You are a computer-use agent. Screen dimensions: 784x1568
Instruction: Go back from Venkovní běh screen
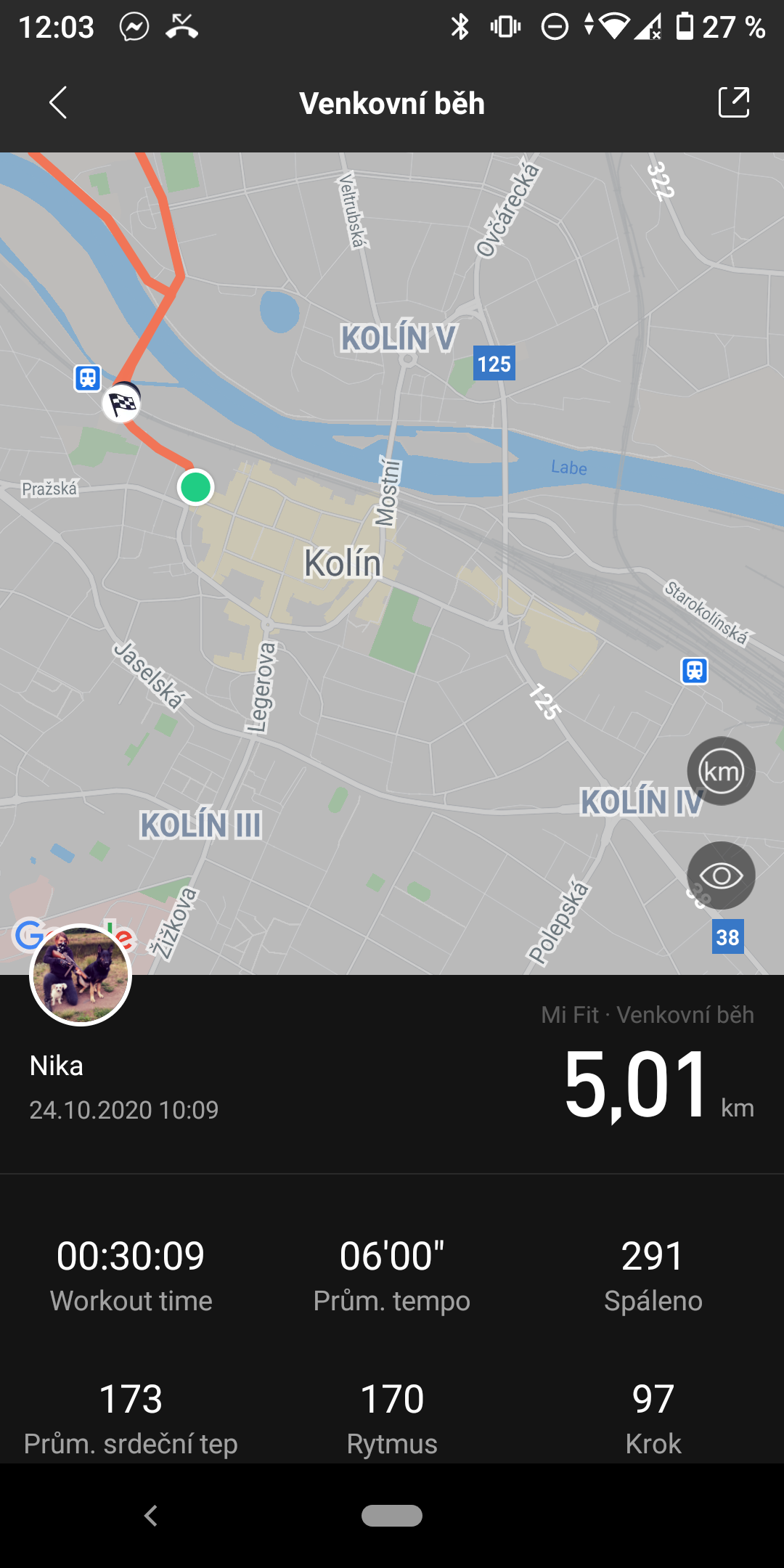click(x=58, y=102)
